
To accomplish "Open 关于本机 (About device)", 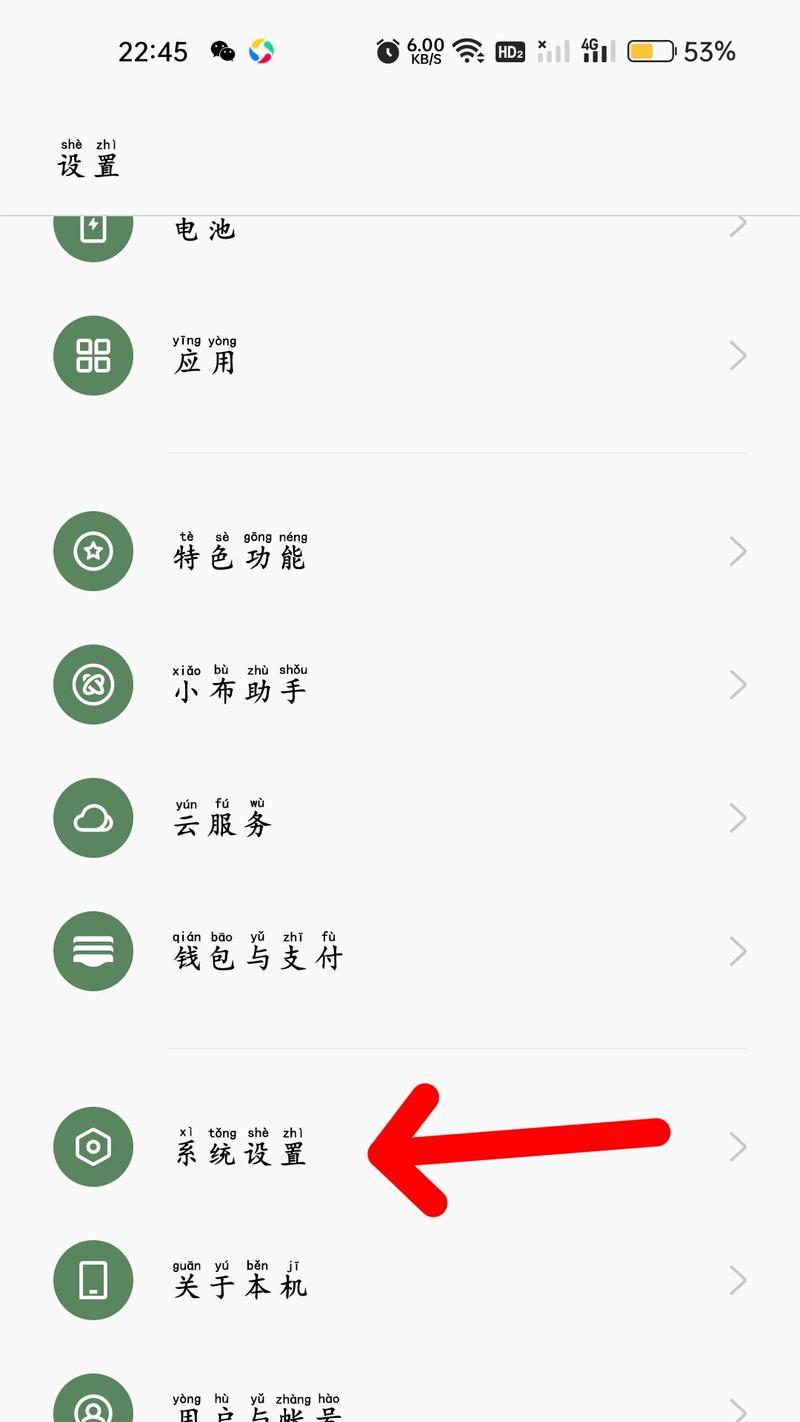I will tap(400, 1280).
